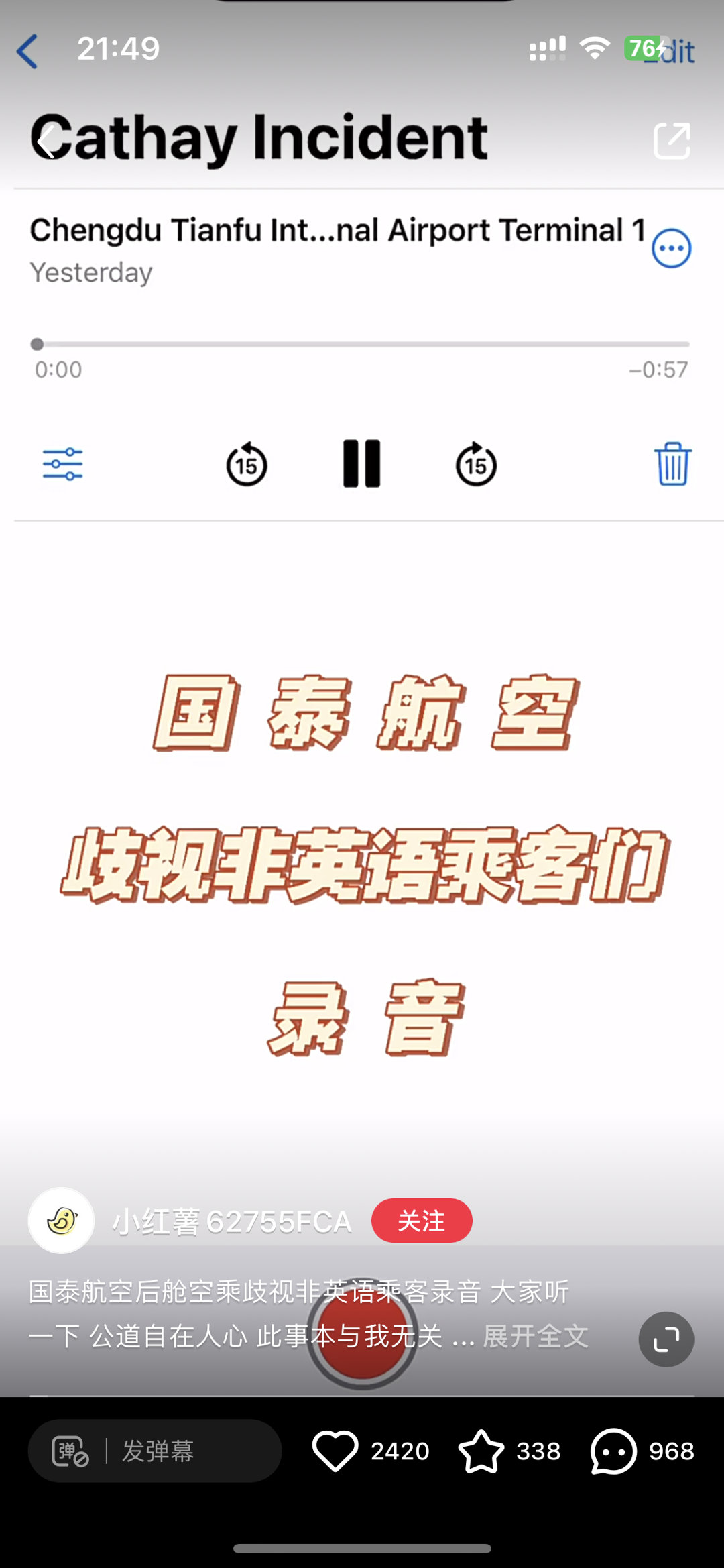Like this video with the heart
The width and height of the screenshot is (724, 1568).
click(335, 1451)
